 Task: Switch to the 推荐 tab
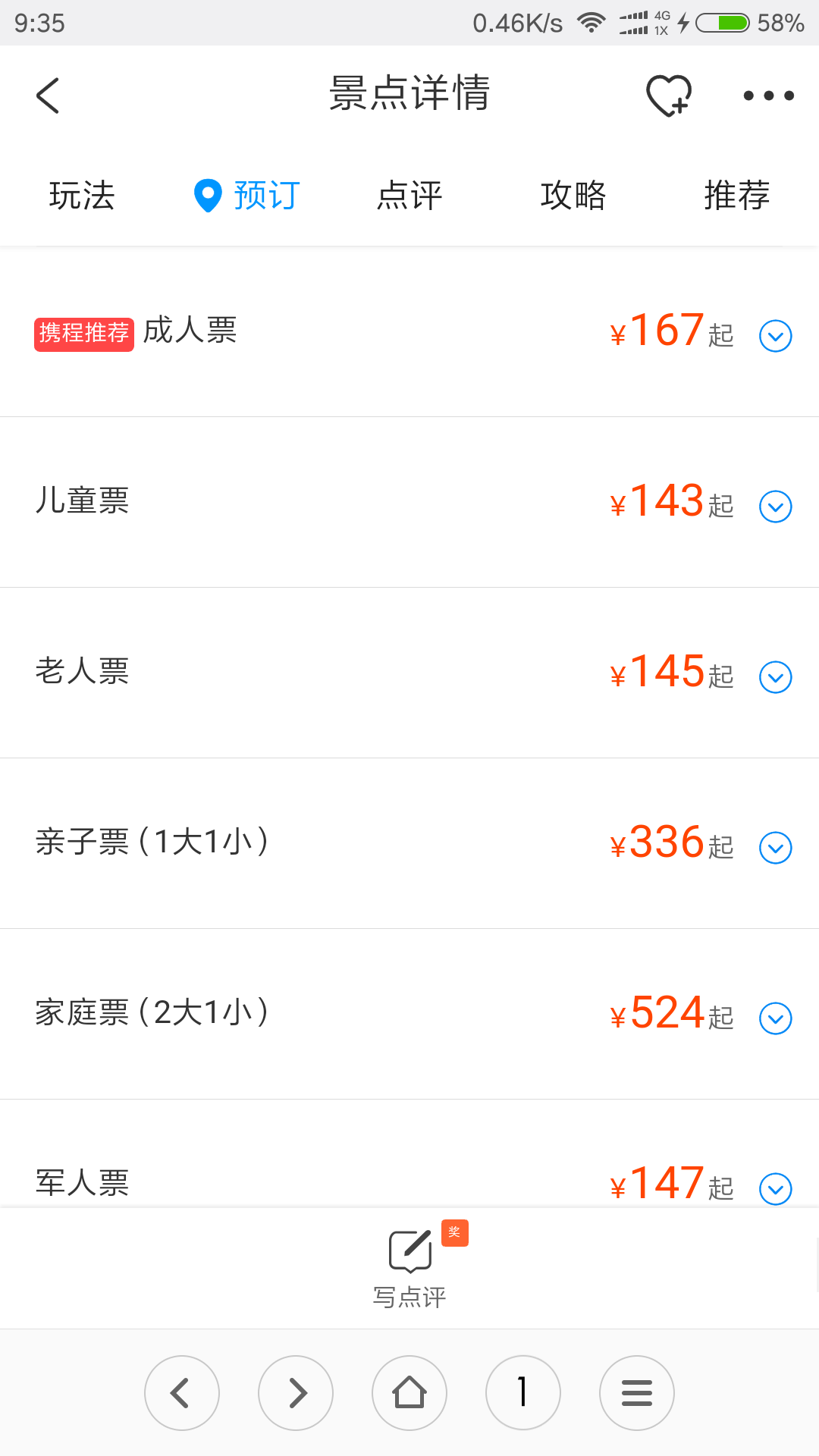(x=737, y=196)
